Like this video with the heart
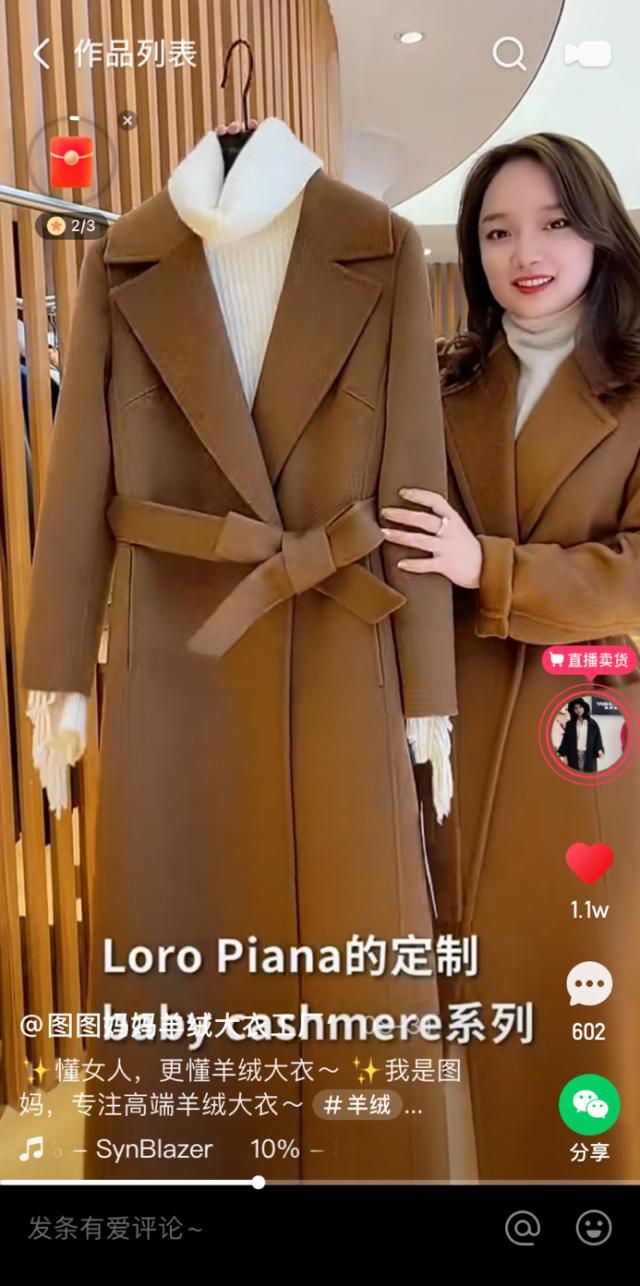640x1286 pixels. click(589, 863)
